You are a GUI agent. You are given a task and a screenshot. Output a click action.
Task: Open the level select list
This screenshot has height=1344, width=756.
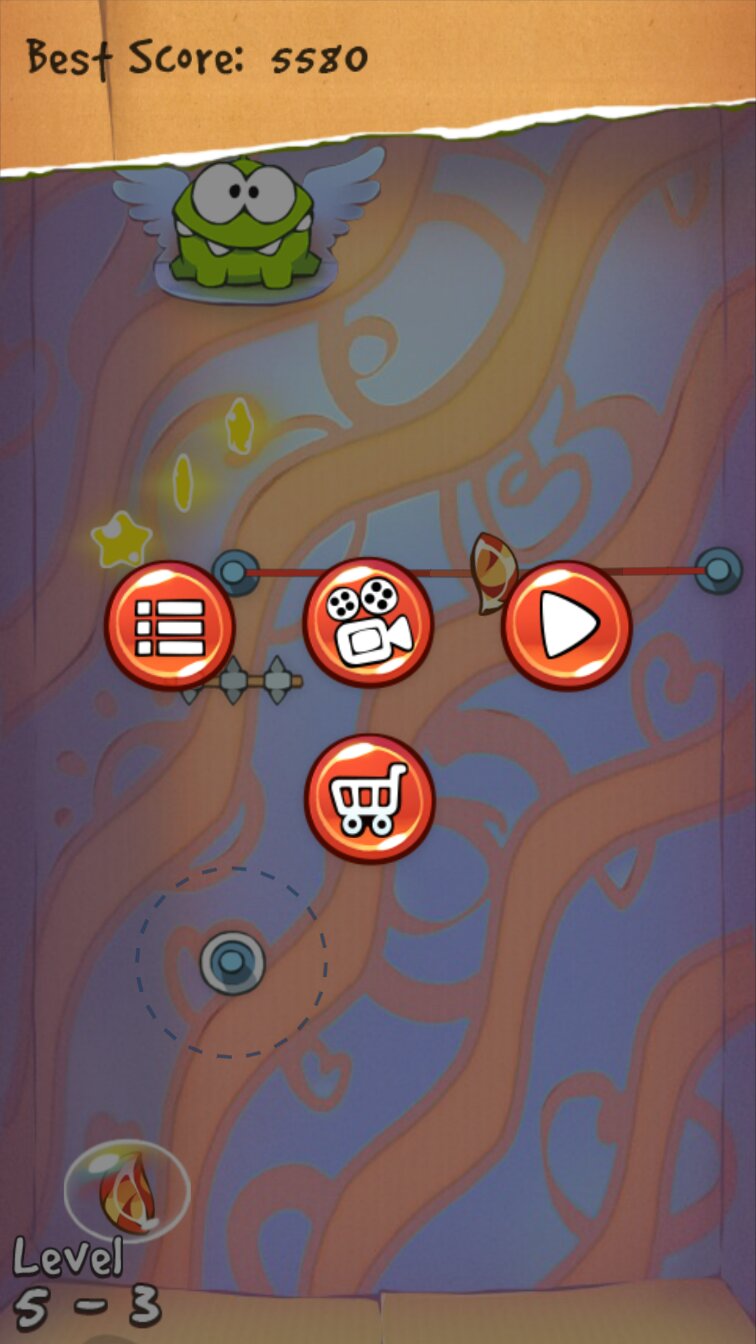coord(170,626)
